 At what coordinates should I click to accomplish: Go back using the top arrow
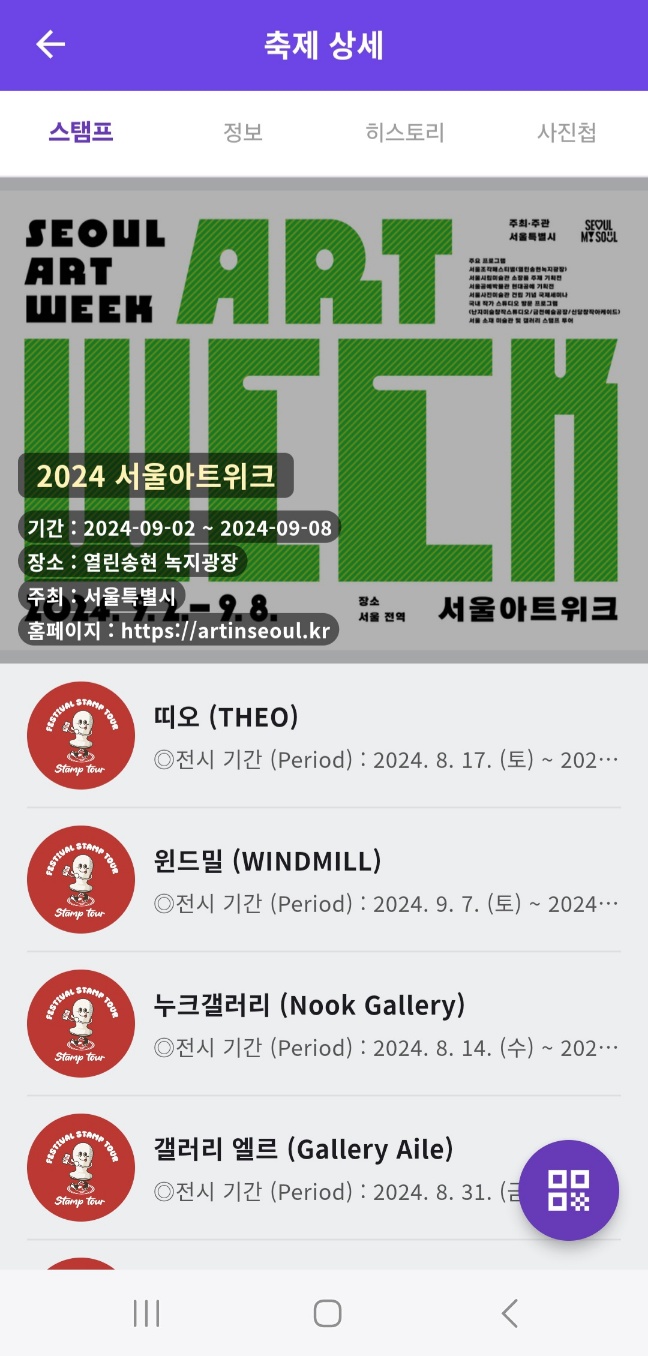pos(50,44)
